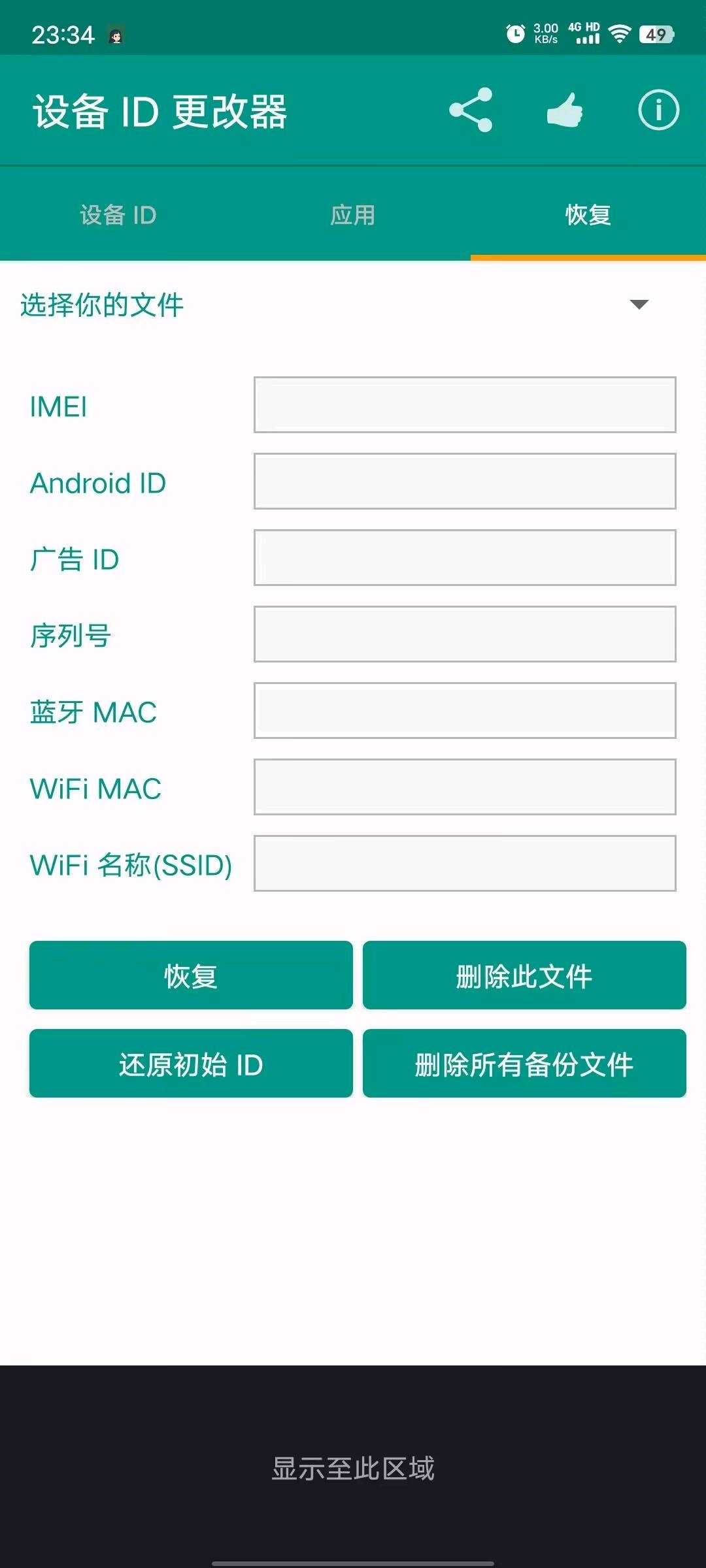Tap the Android ID text field
706x1568 pixels.
pos(465,481)
